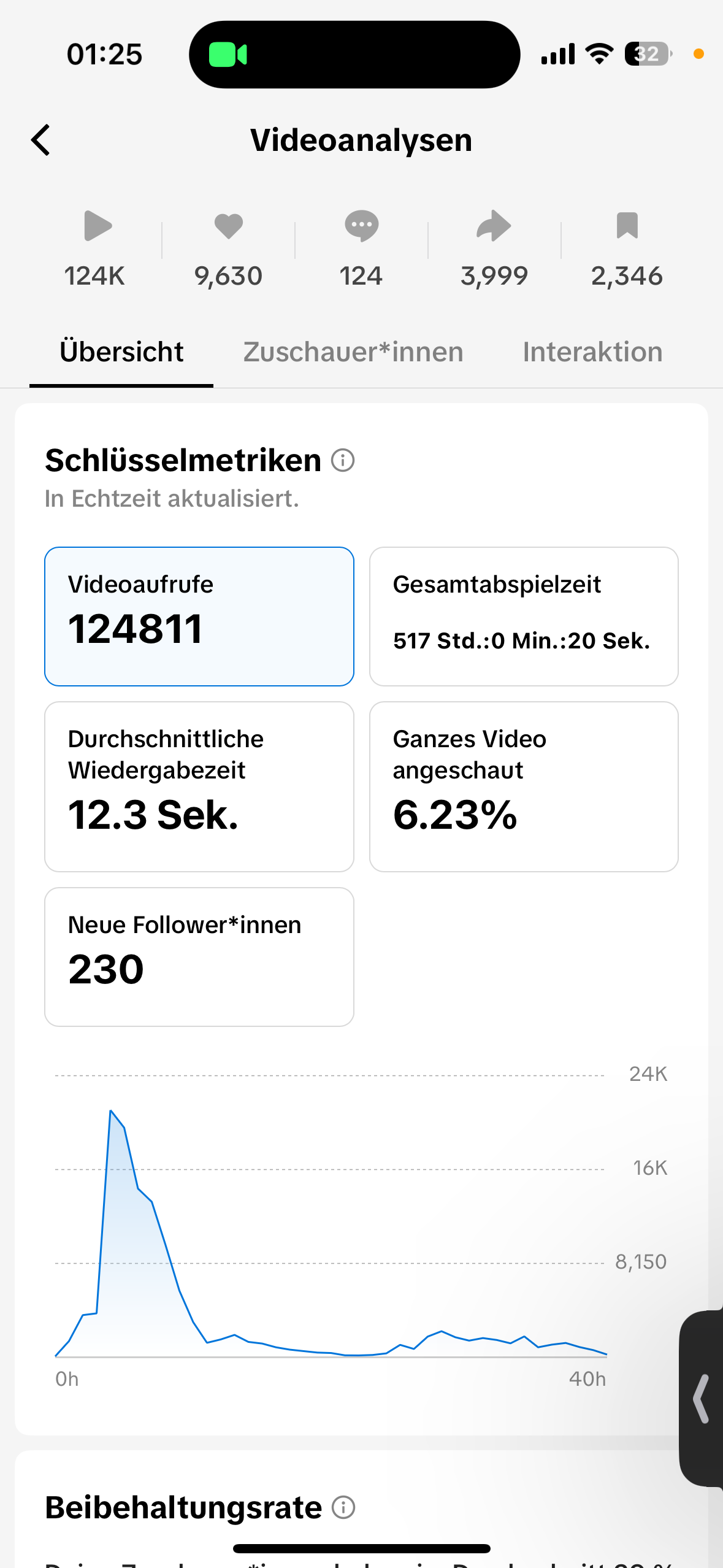Select the highlighted Videoaufrufe card

coord(199,615)
